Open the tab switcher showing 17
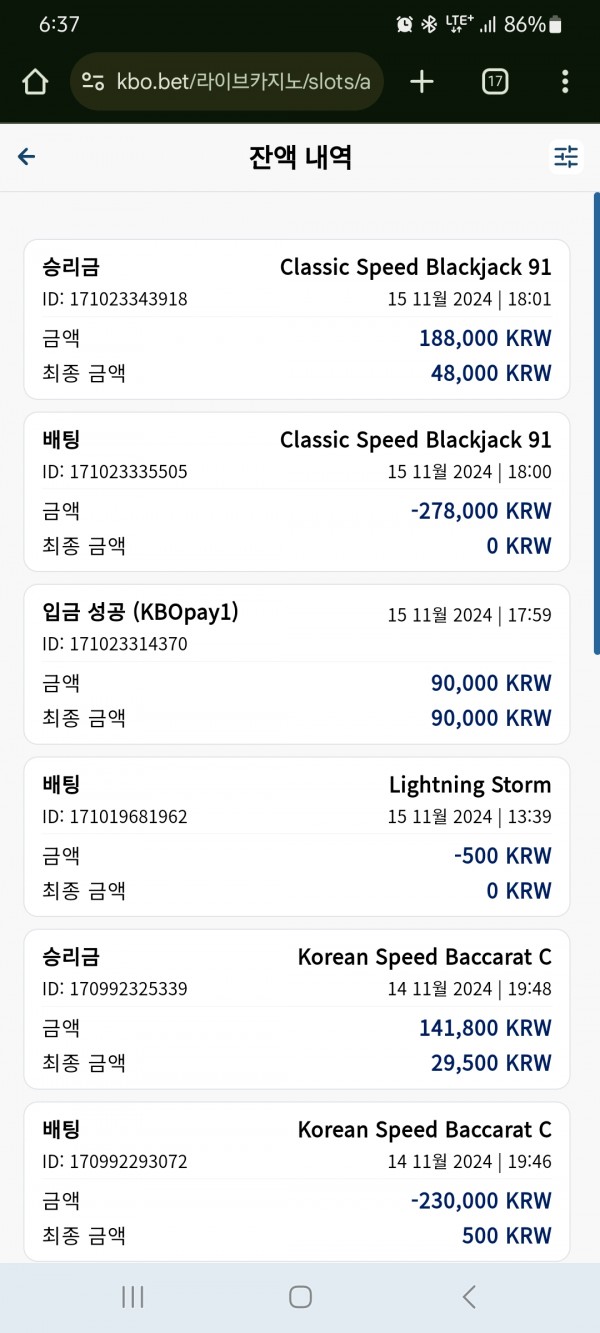Image resolution: width=600 pixels, height=1333 pixels. 494,82
